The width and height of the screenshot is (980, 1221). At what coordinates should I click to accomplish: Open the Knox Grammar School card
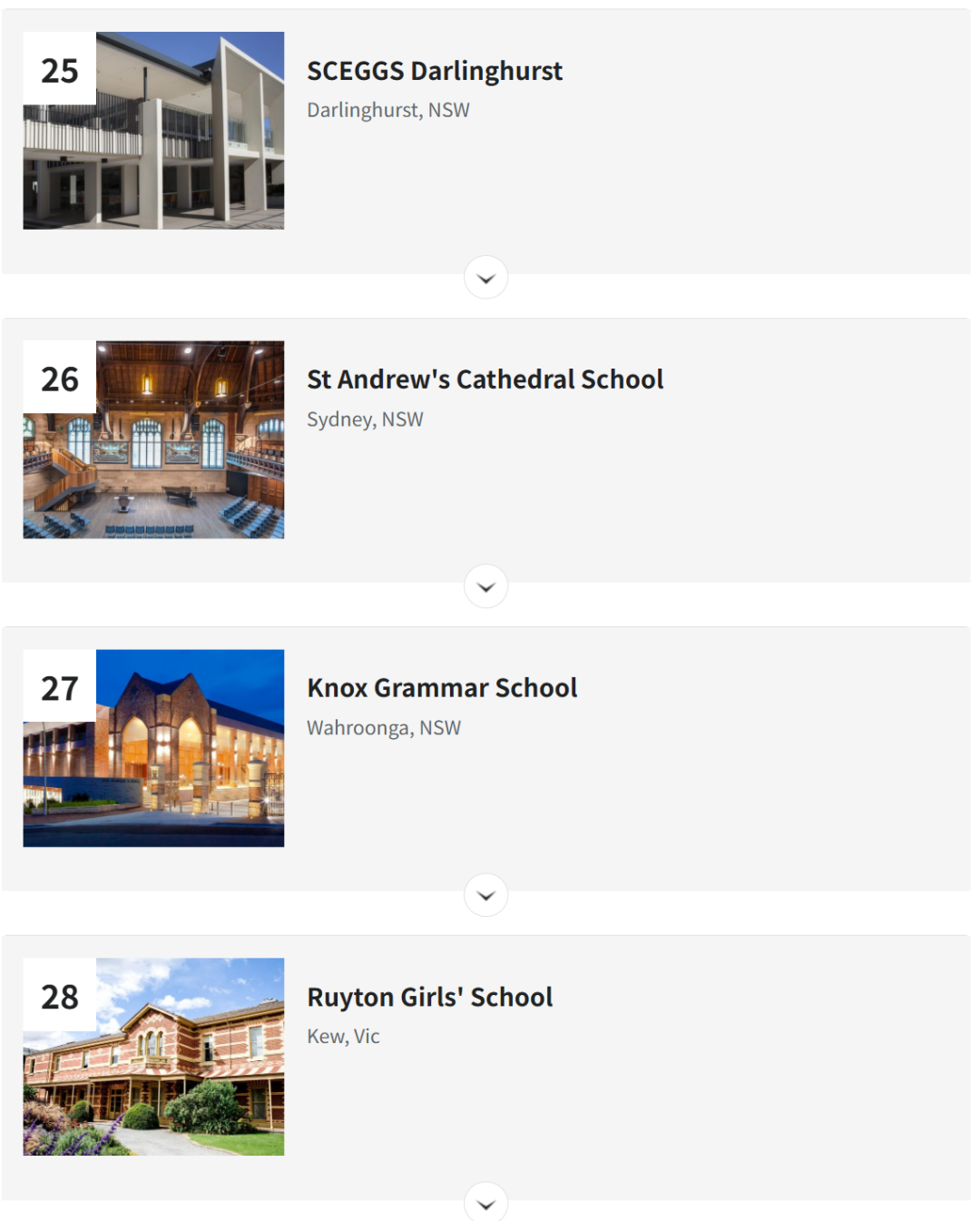coord(441,688)
